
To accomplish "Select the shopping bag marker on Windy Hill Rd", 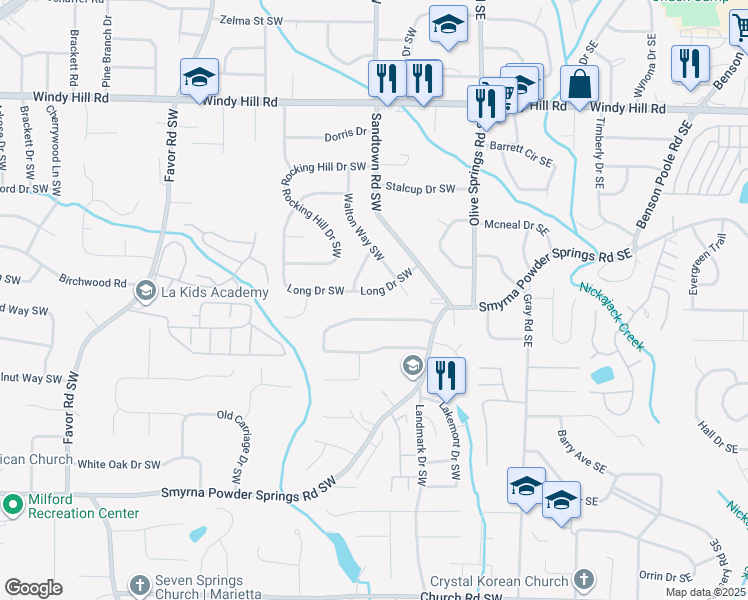I will coord(579,85).
